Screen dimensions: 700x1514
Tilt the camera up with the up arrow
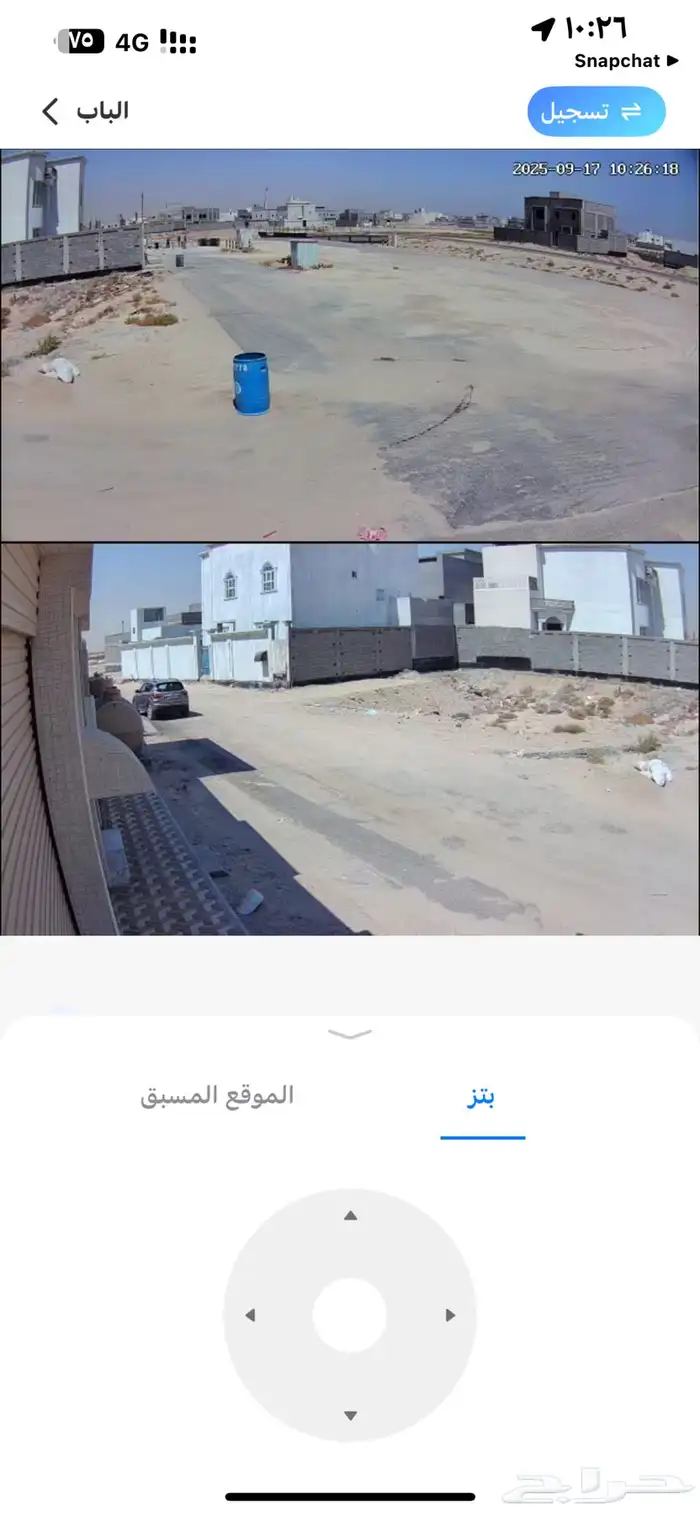point(350,1216)
